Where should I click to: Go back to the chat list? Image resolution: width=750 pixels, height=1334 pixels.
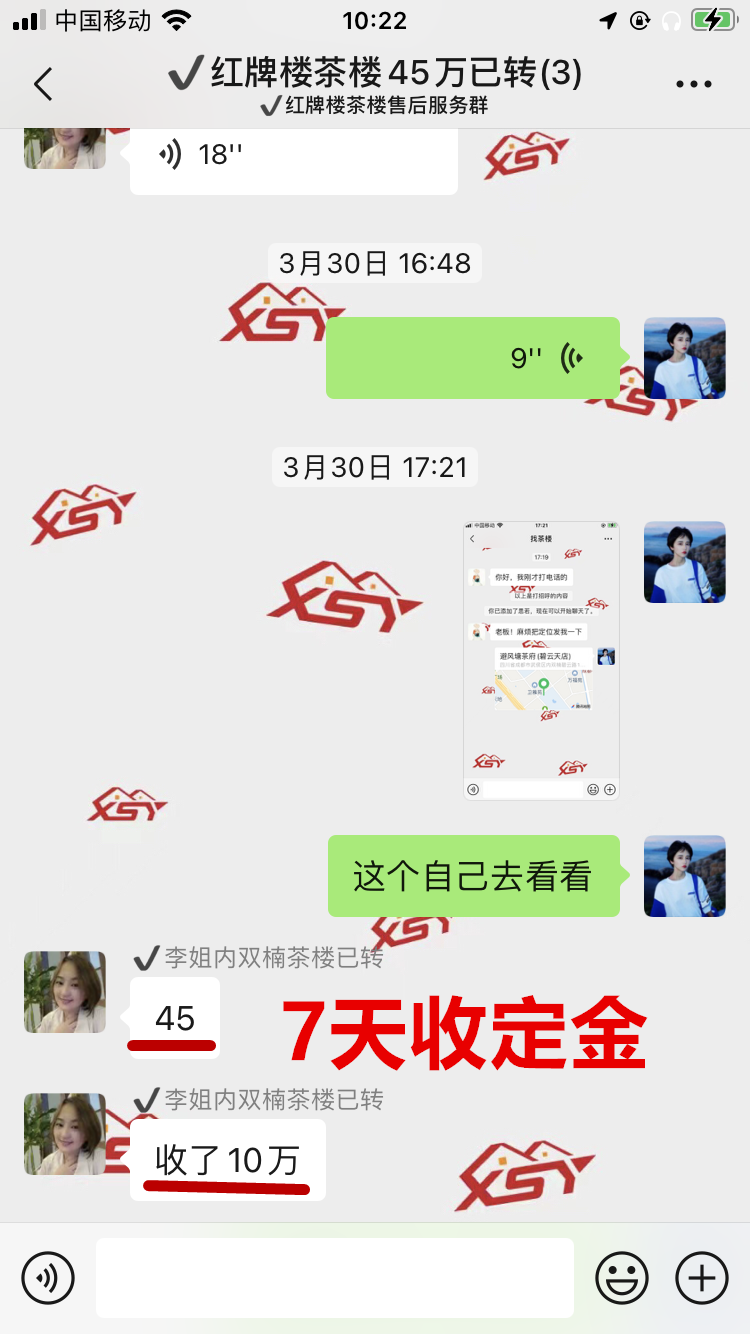click(x=42, y=84)
